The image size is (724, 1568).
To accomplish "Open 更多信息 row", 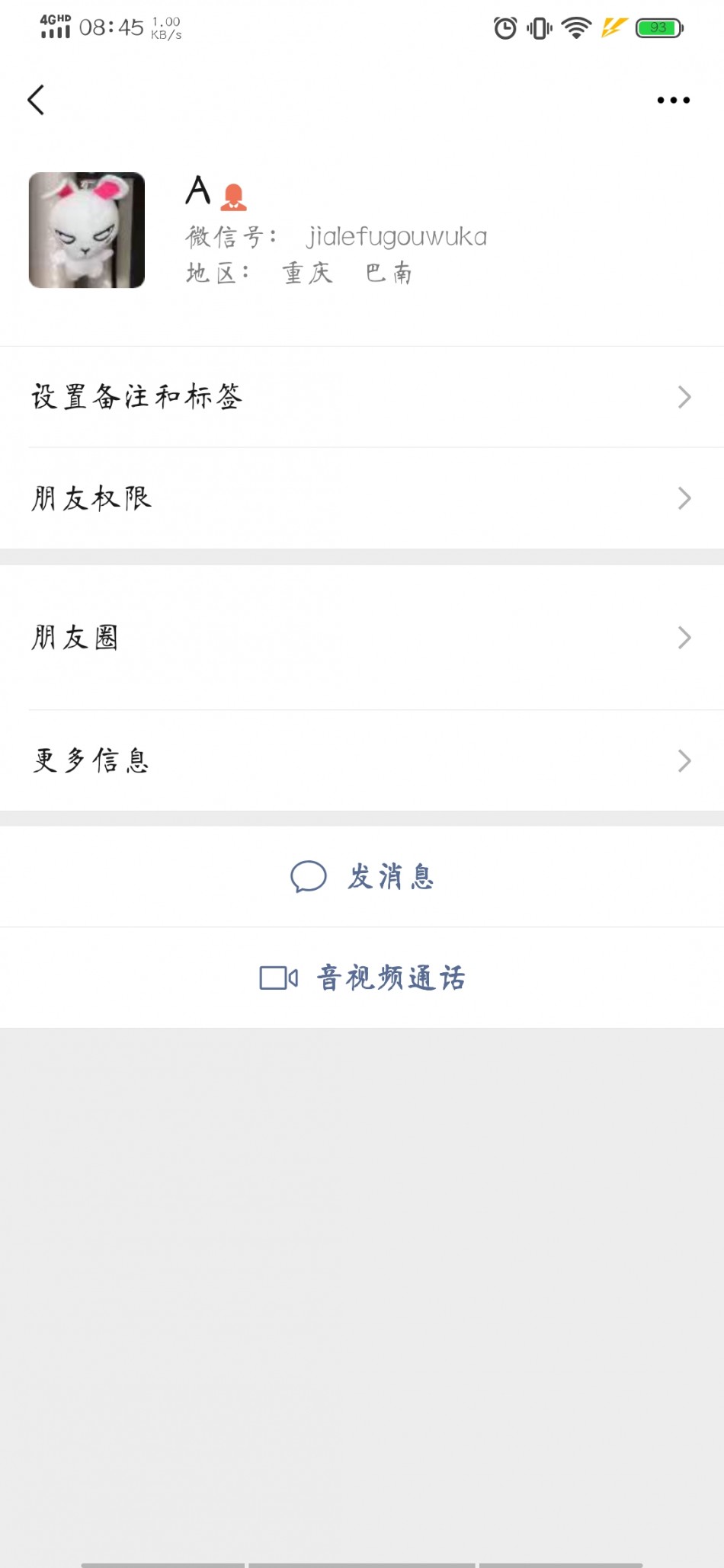I will (362, 760).
